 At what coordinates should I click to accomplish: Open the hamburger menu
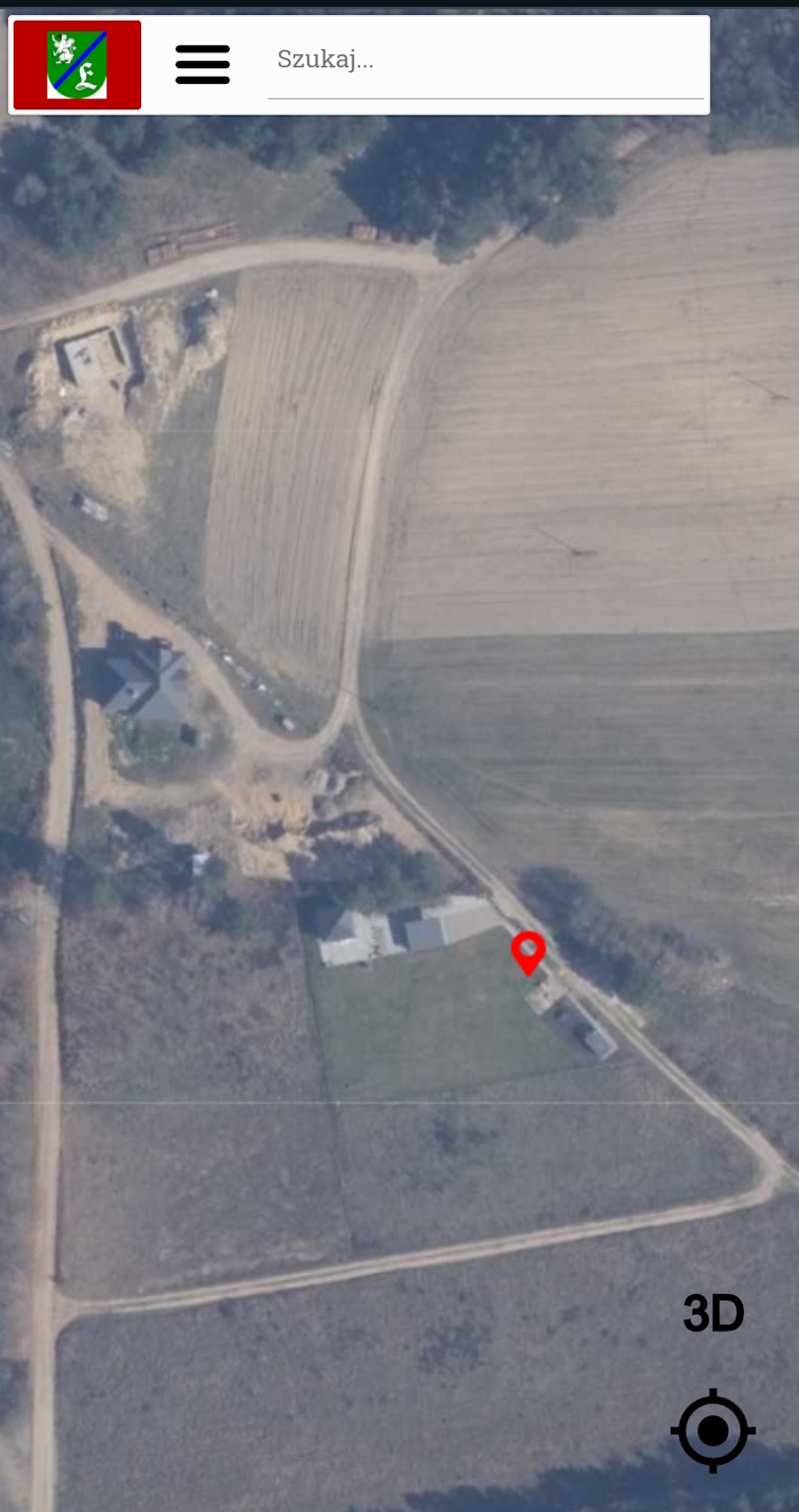202,65
